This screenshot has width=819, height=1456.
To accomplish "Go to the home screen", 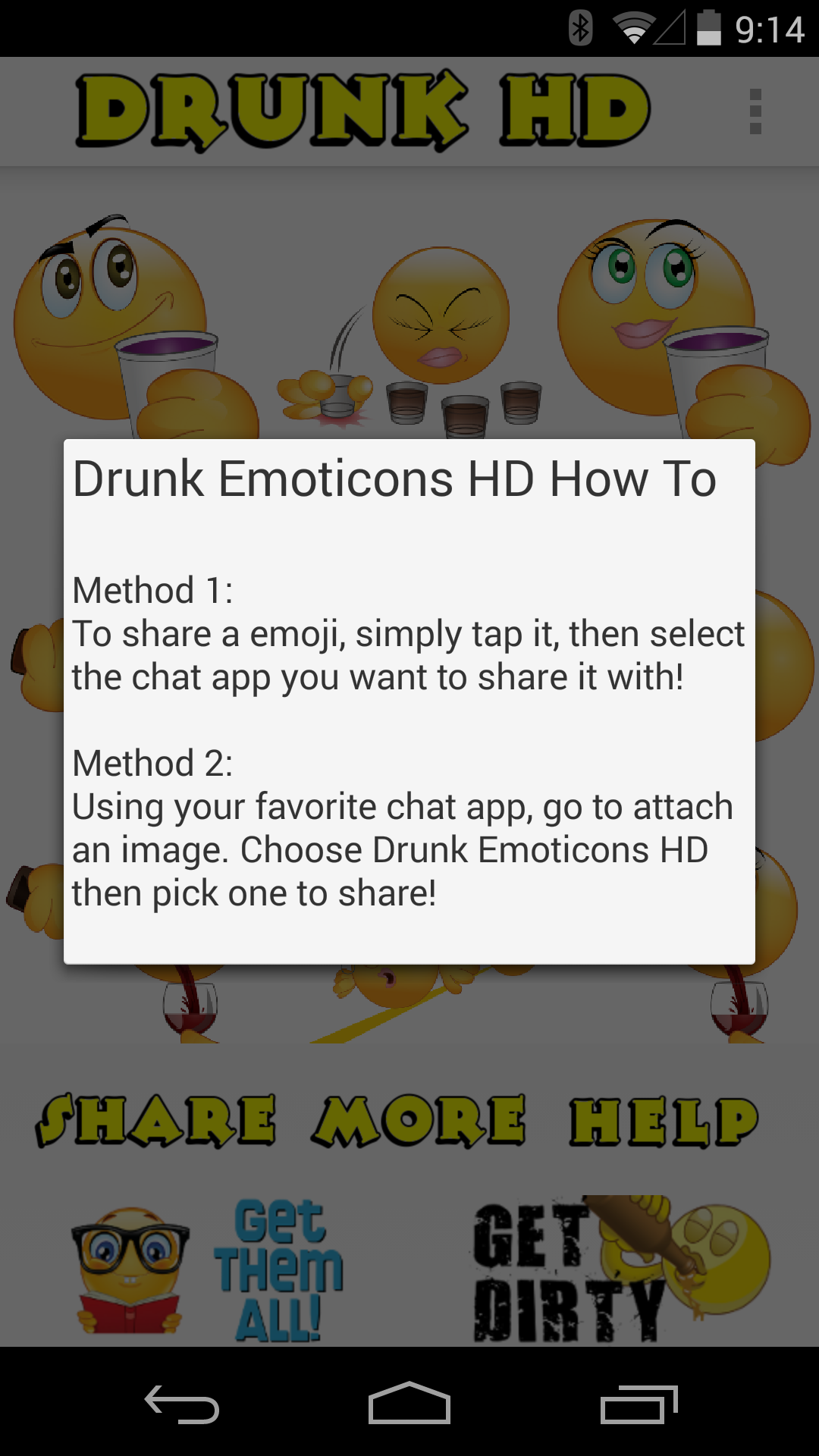I will point(409,1403).
